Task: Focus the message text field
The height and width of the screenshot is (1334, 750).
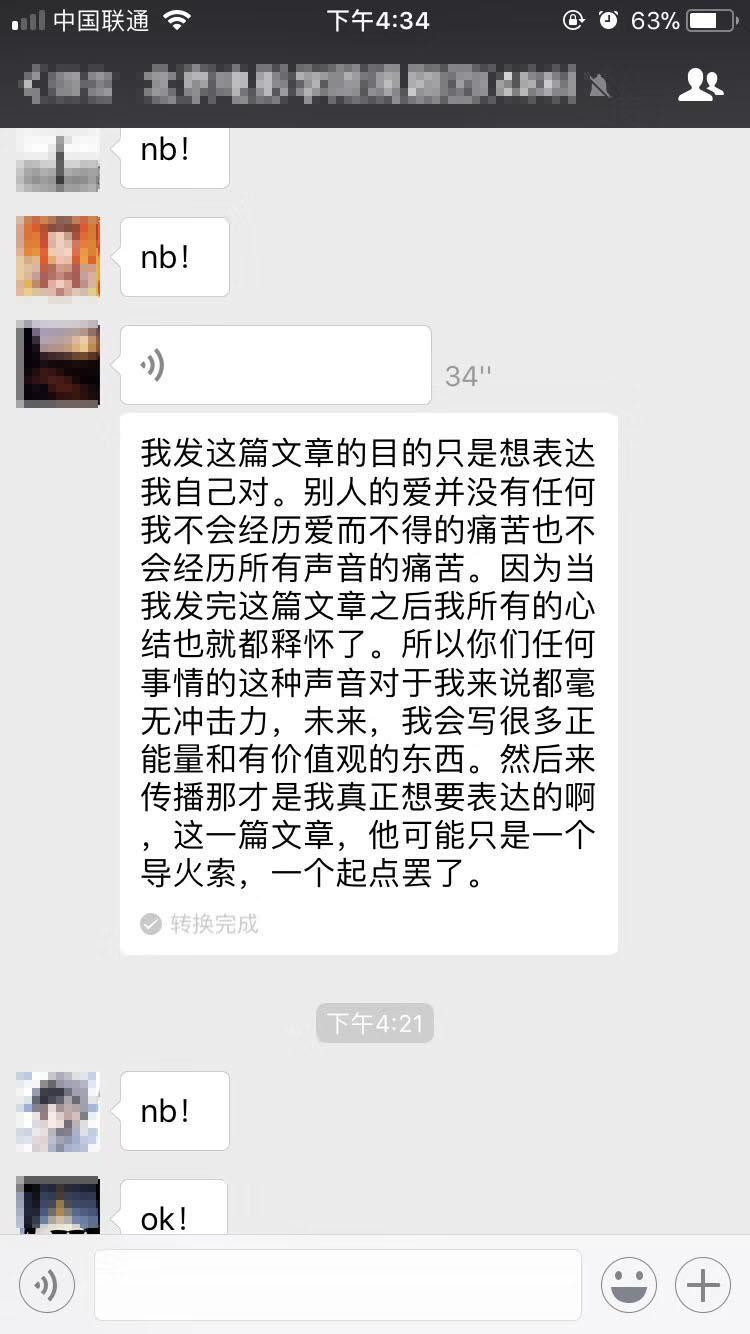Action: tap(338, 1285)
